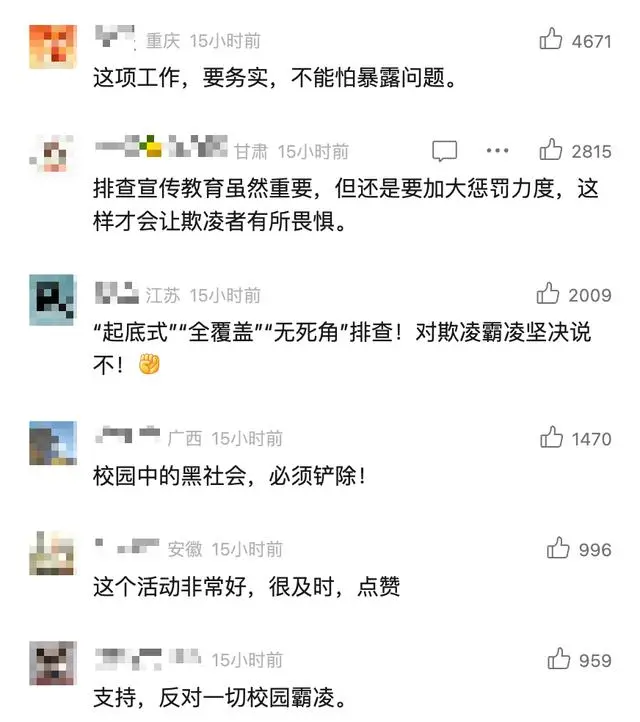Like the 安徽 comment praising the activity
This screenshot has width=640, height=722.
coord(558,548)
